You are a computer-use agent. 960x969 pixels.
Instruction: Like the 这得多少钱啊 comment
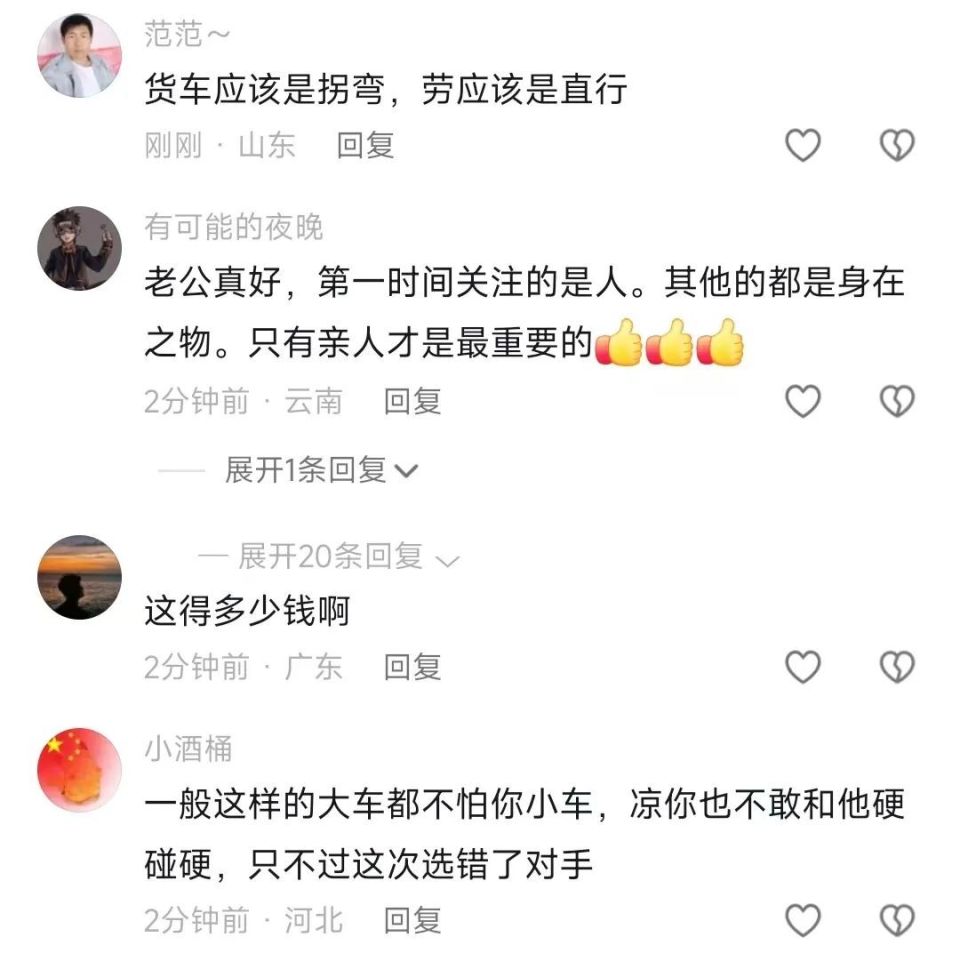pyautogui.click(x=802, y=667)
